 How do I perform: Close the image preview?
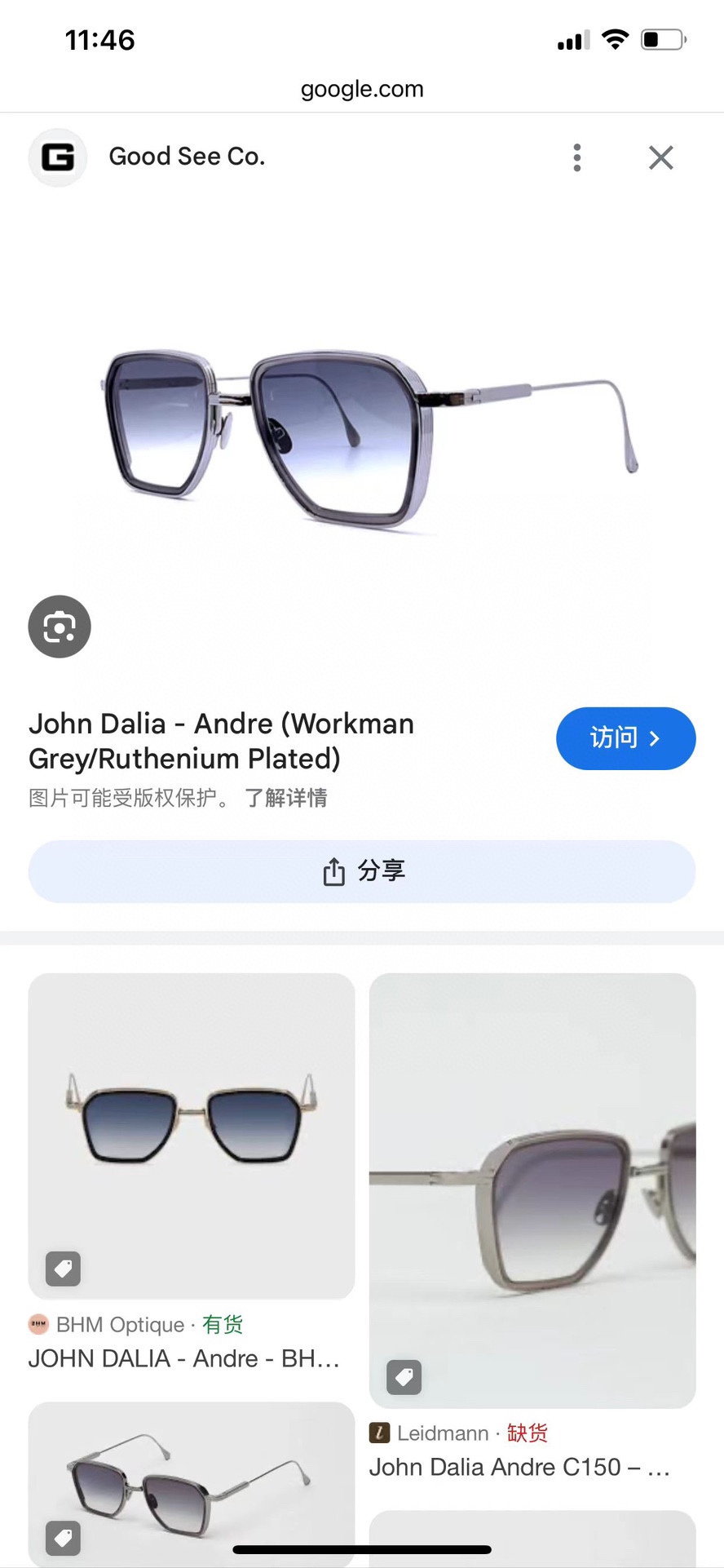click(x=660, y=157)
